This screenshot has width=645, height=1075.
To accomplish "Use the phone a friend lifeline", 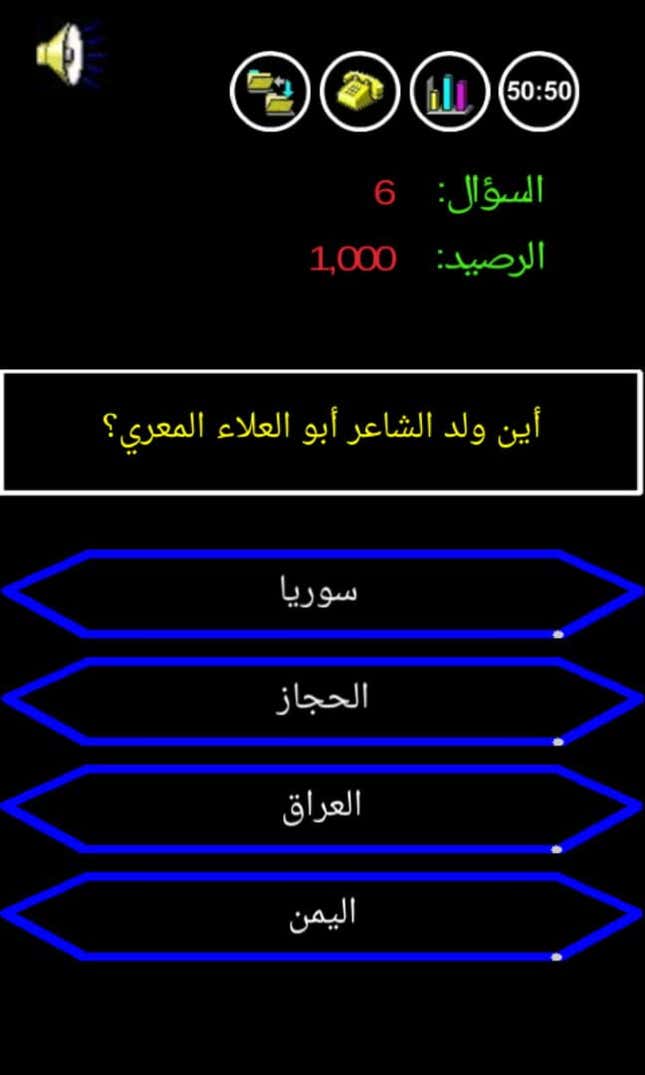I will click(360, 92).
